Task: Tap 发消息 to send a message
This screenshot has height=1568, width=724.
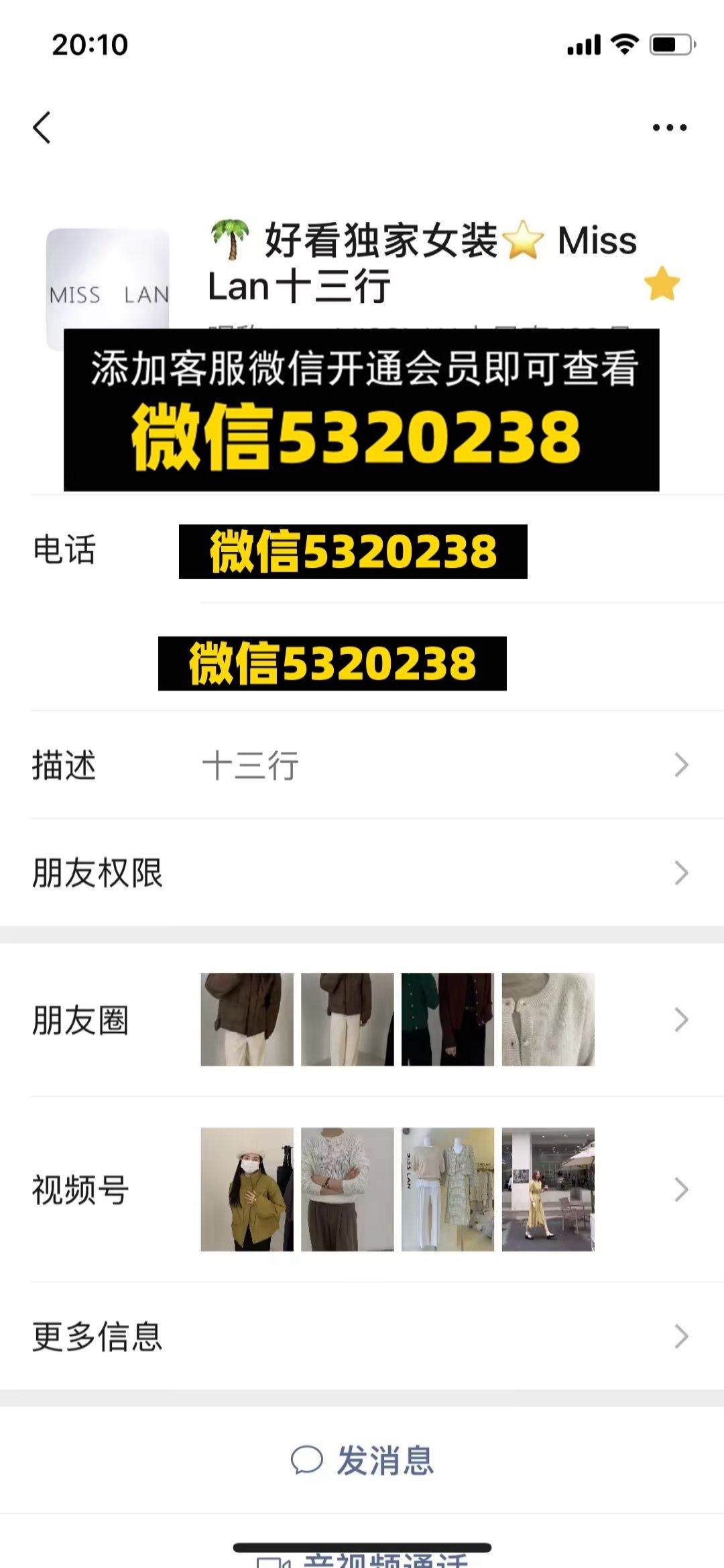Action: [x=362, y=1460]
